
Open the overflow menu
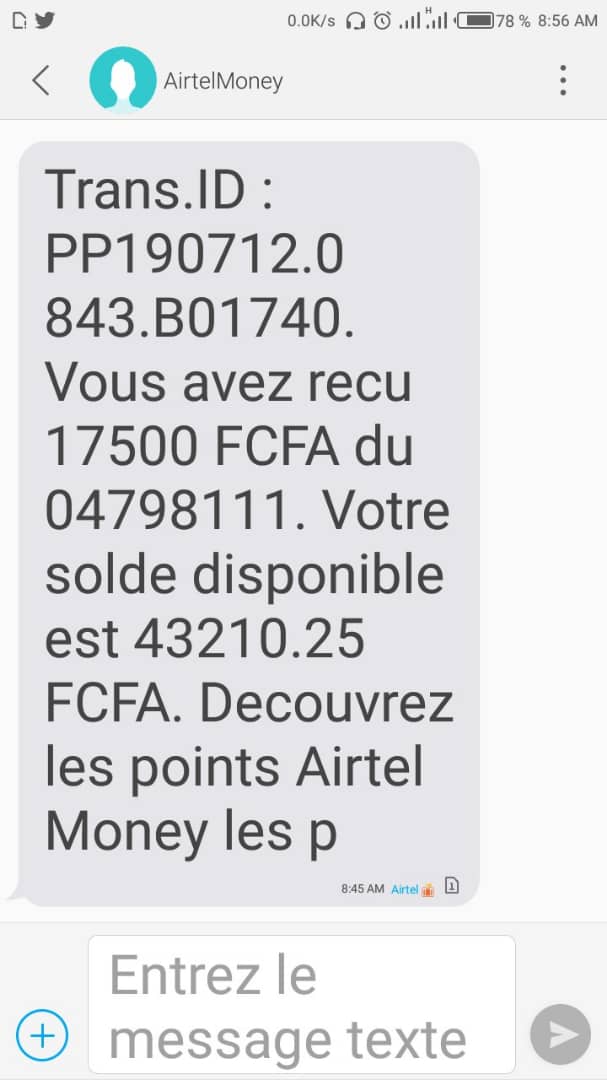563,80
